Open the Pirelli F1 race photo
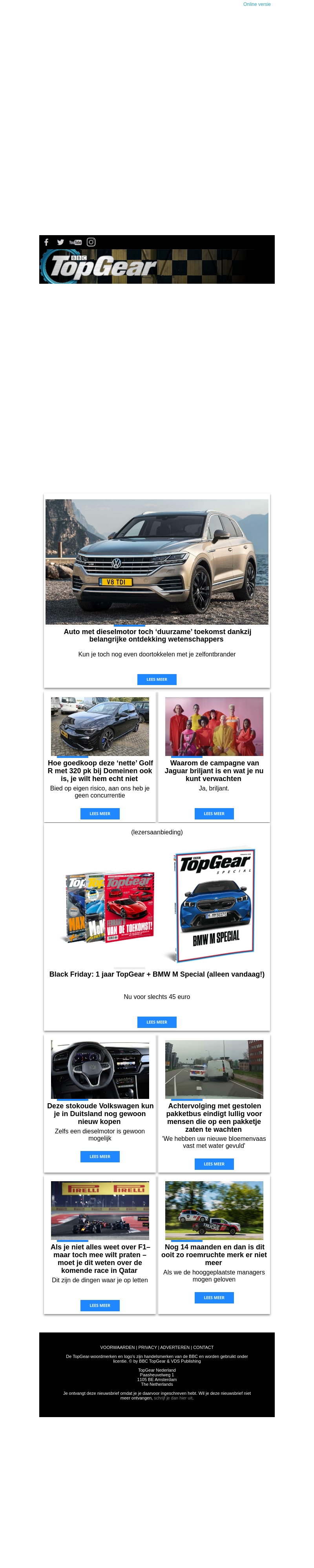Viewport: 314px width, 1568px height. 100,1210
